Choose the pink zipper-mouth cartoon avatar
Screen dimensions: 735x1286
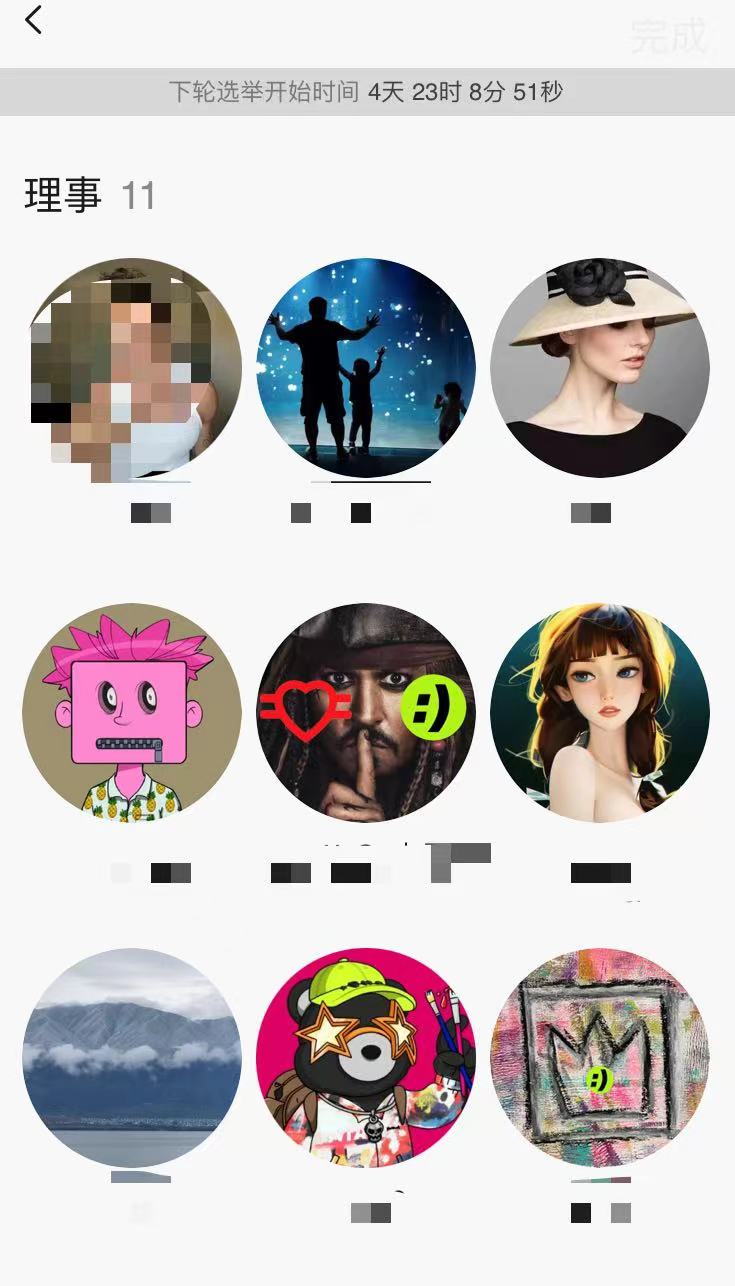(132, 712)
